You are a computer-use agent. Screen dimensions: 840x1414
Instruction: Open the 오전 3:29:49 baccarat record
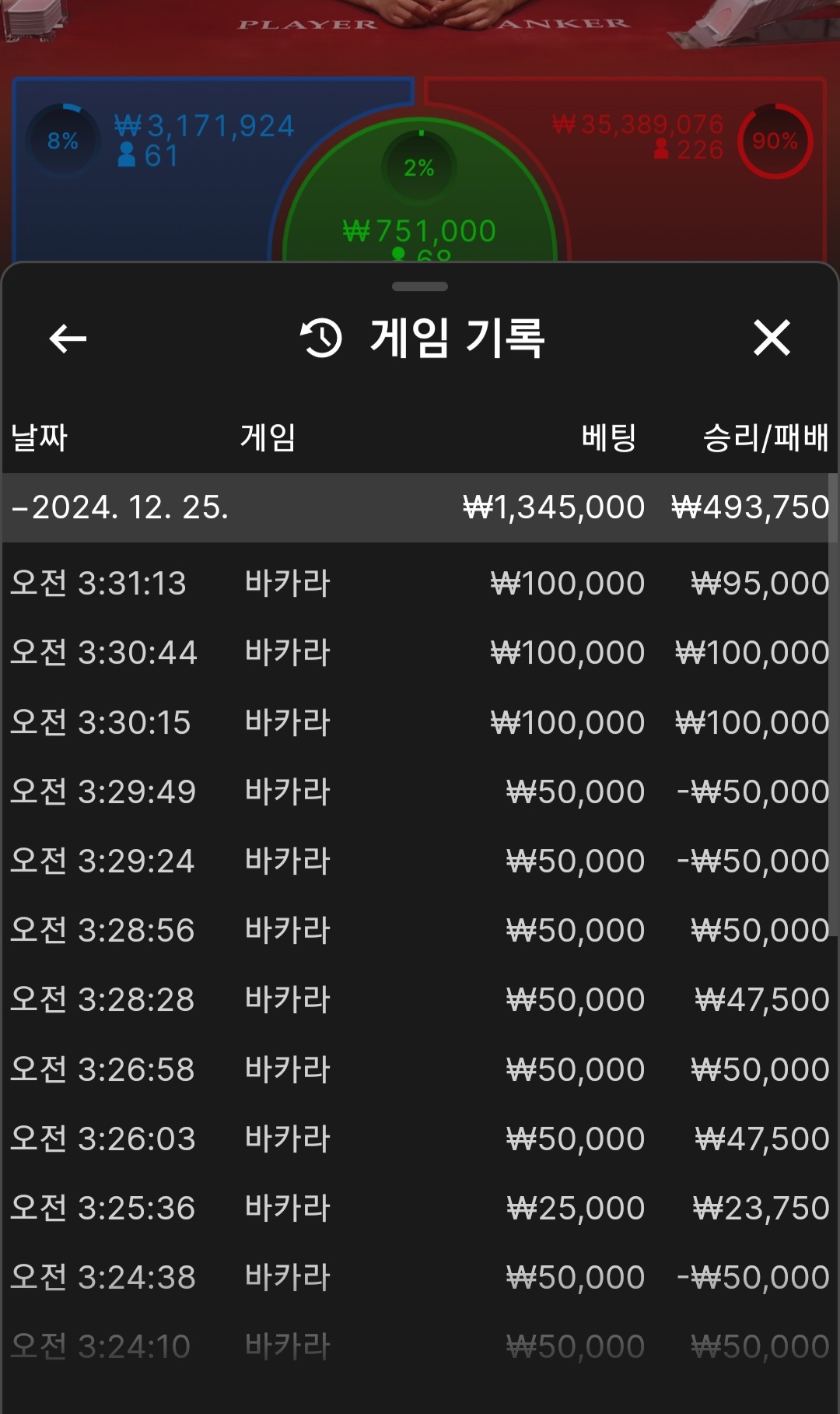(x=416, y=791)
